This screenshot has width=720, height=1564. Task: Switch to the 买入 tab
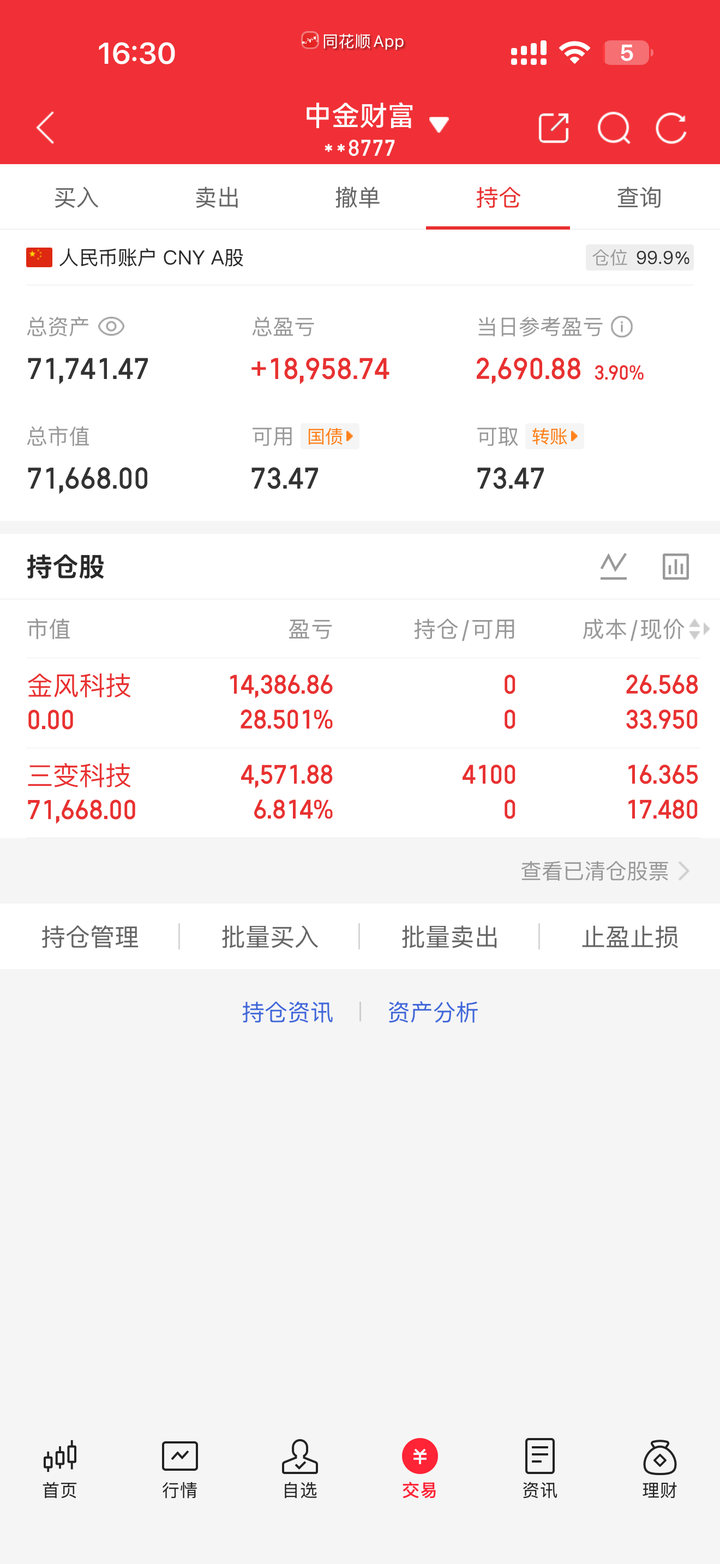tap(76, 198)
